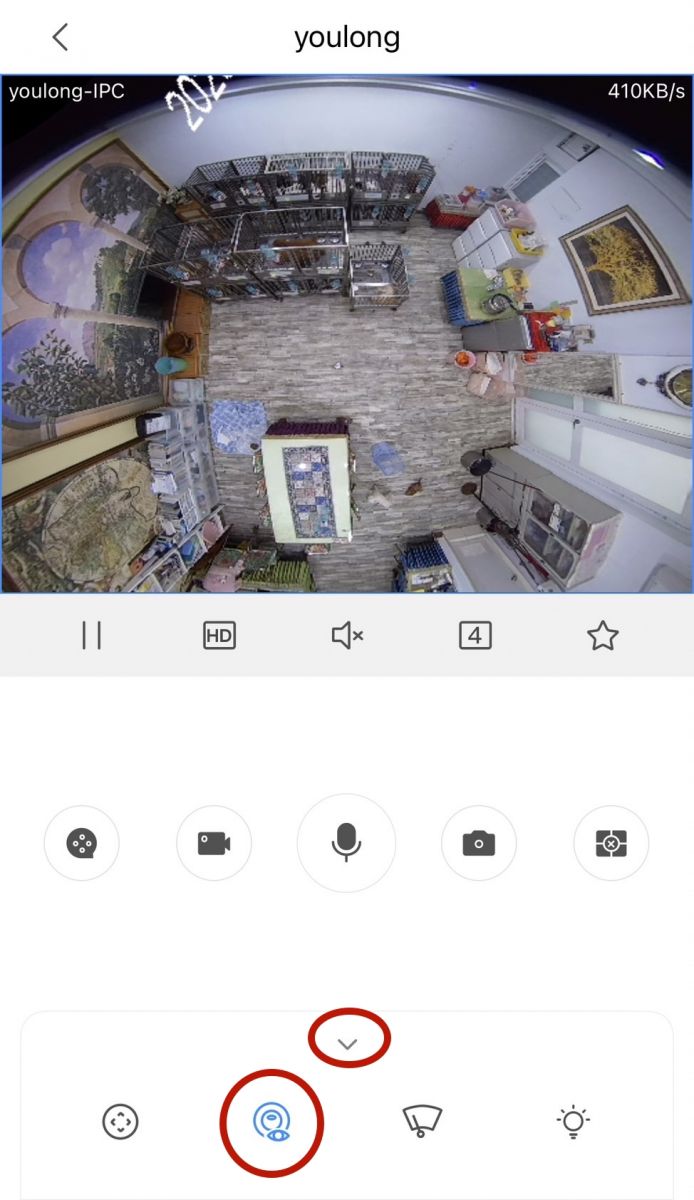694x1200 pixels.
Task: Open recorded playback film reel
Action: click(81, 843)
